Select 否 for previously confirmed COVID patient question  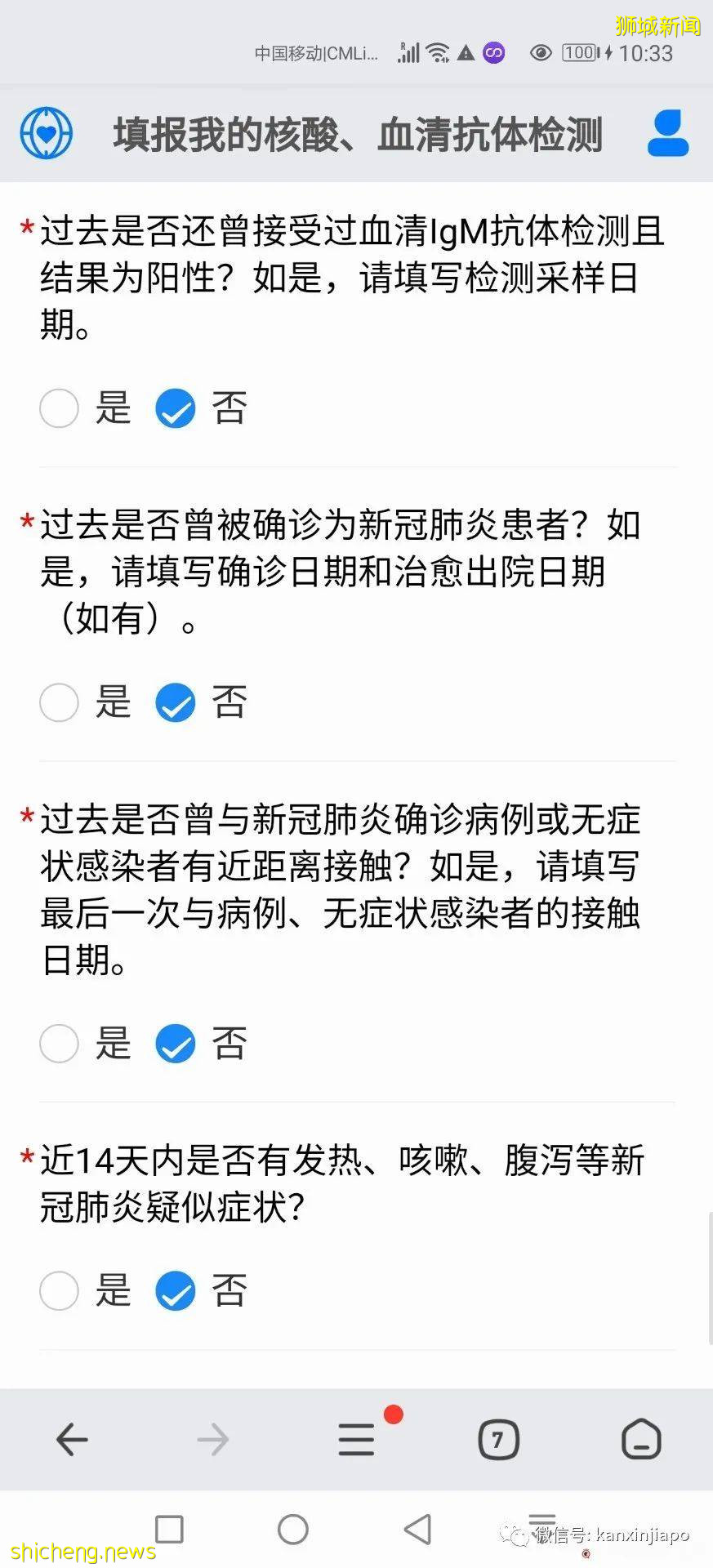click(x=176, y=702)
